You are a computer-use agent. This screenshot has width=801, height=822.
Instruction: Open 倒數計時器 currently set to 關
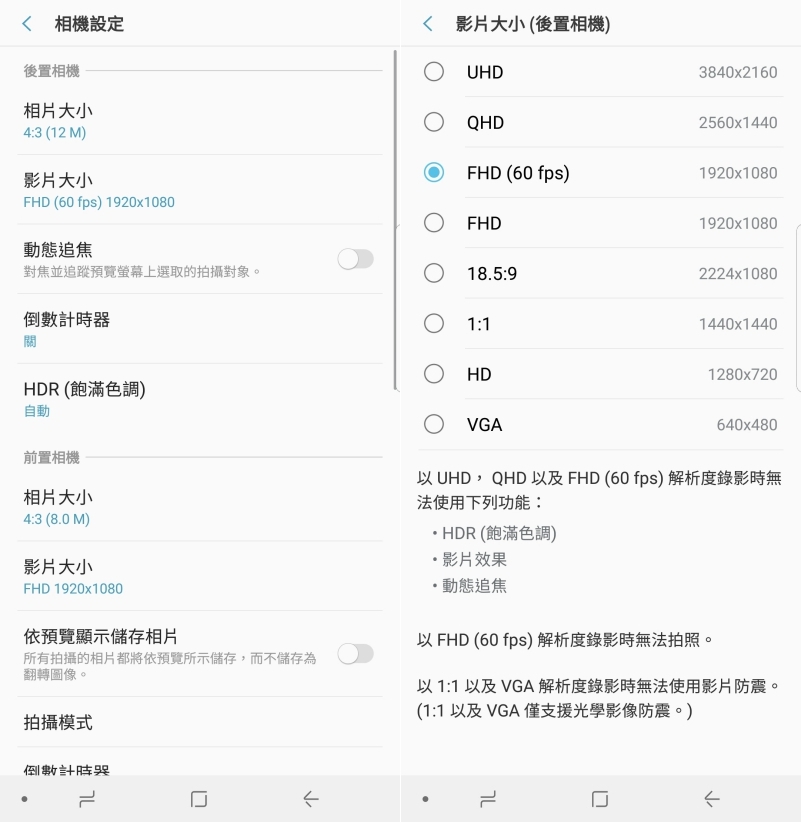point(200,329)
